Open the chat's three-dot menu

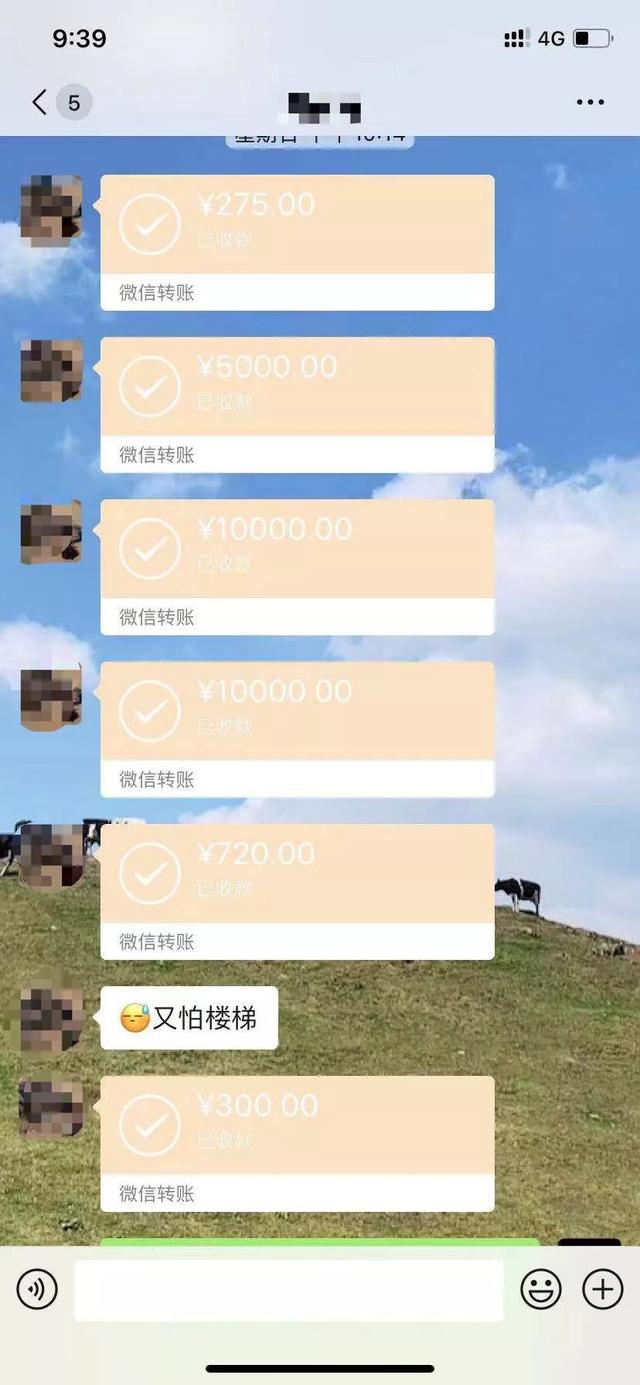(x=590, y=102)
